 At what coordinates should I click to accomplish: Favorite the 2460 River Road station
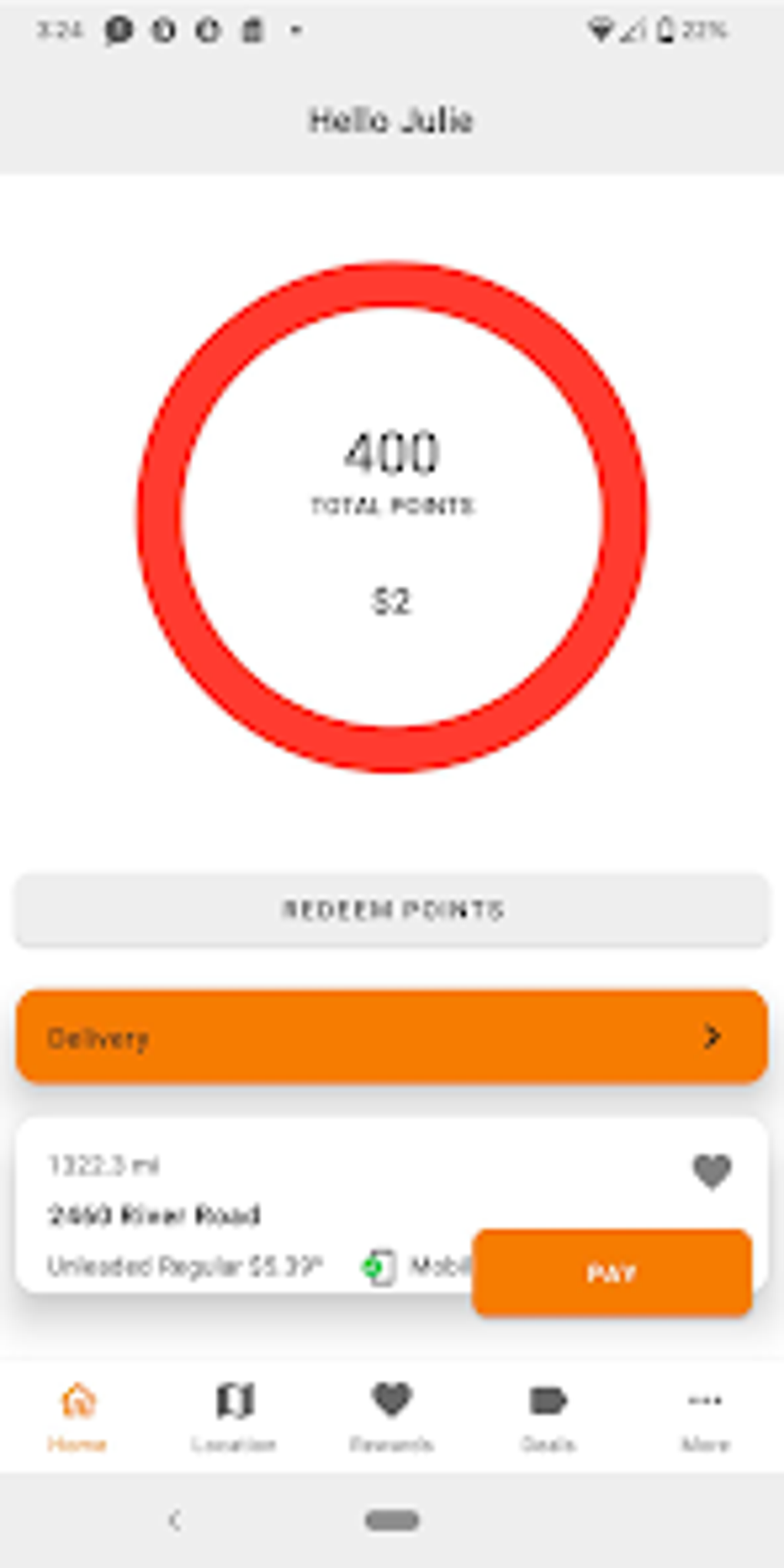(713, 1168)
